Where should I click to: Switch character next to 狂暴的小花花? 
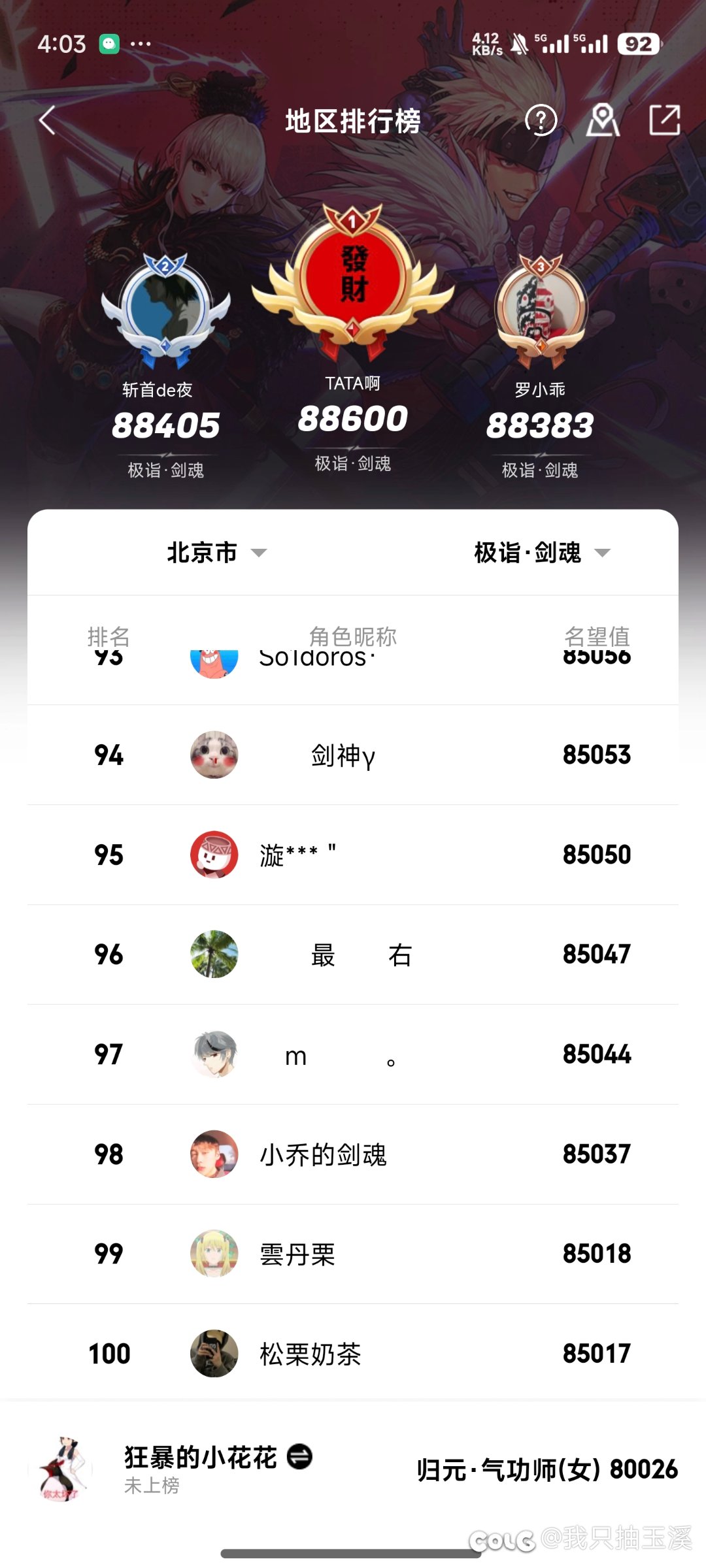click(300, 1456)
